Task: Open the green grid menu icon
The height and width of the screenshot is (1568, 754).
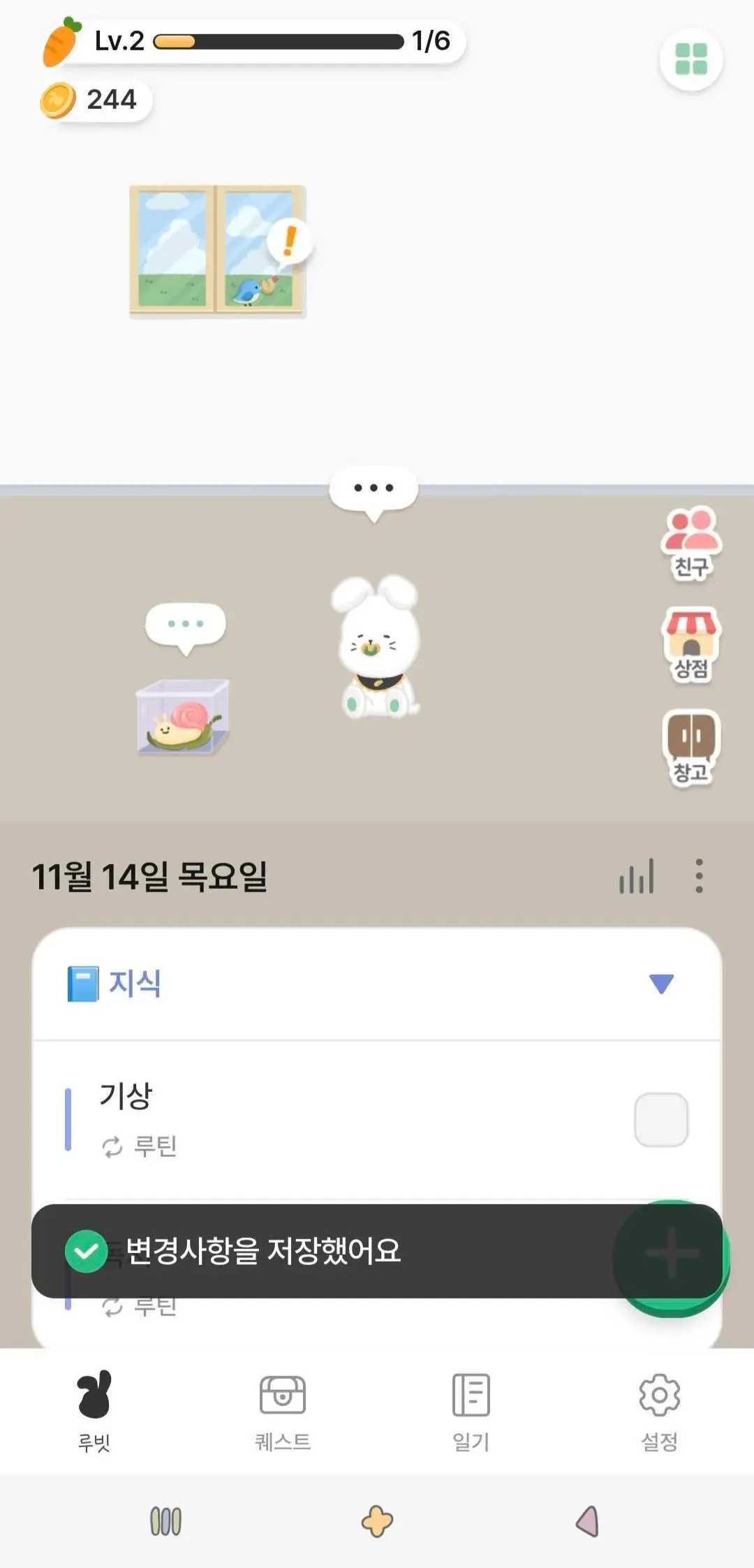Action: tap(690, 59)
